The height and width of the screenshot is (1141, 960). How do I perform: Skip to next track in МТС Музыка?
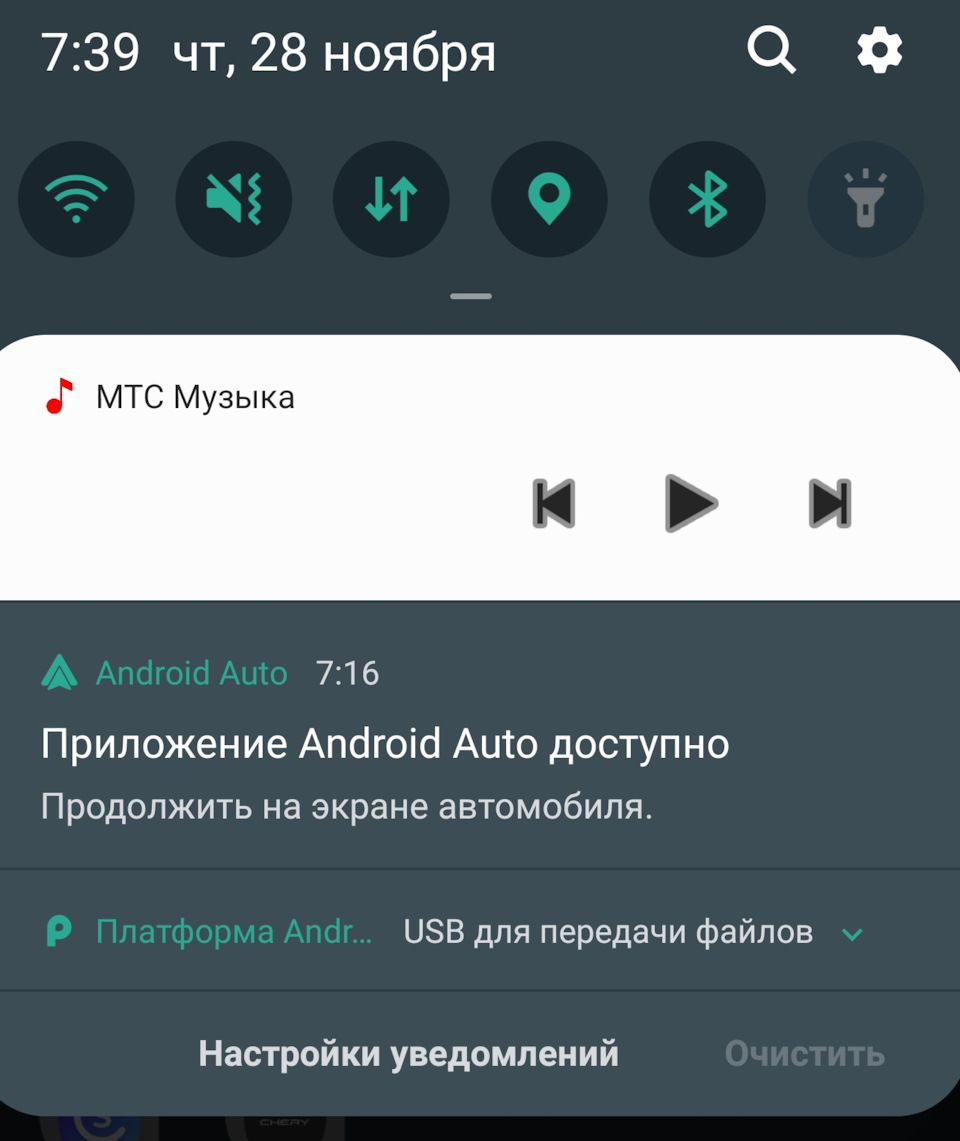pyautogui.click(x=829, y=503)
